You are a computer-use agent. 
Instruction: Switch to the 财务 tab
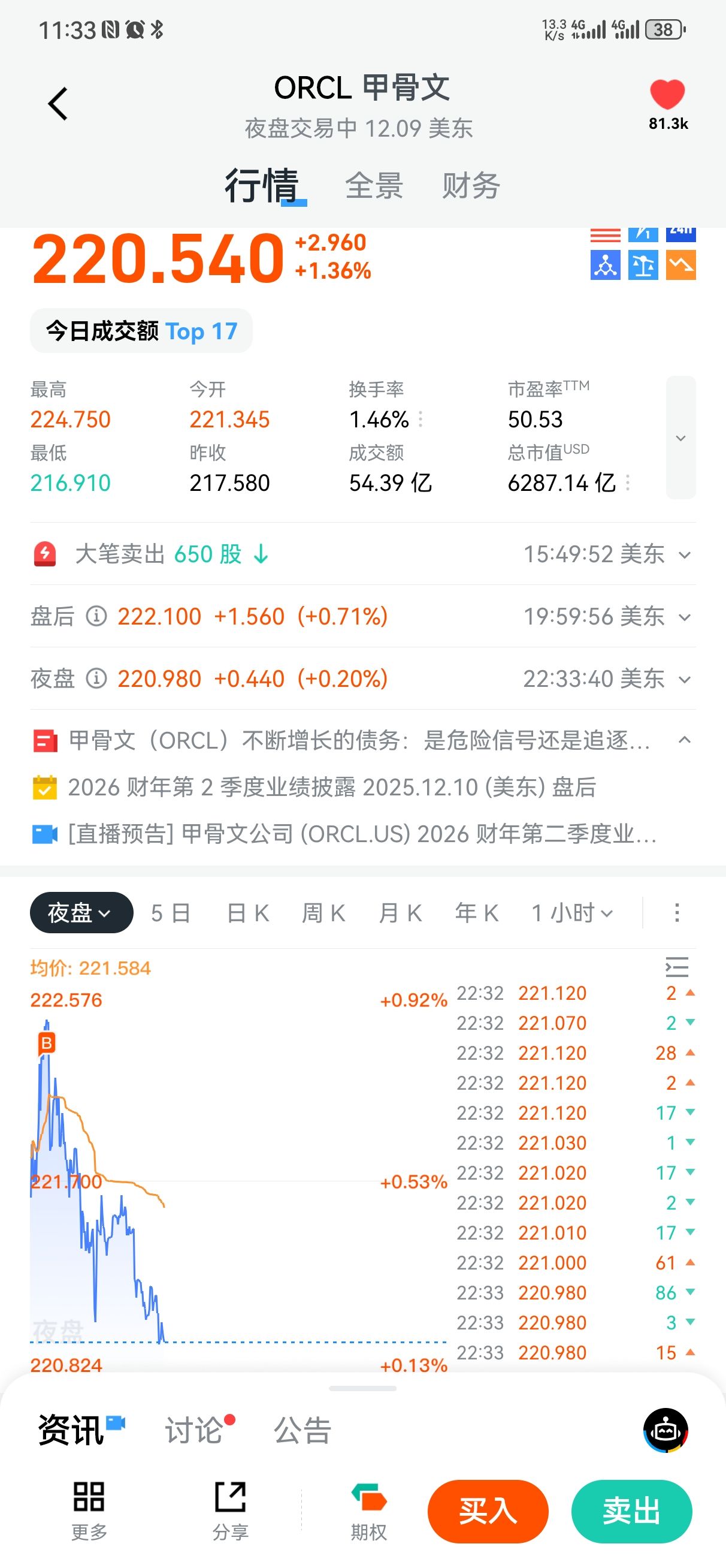click(x=470, y=186)
